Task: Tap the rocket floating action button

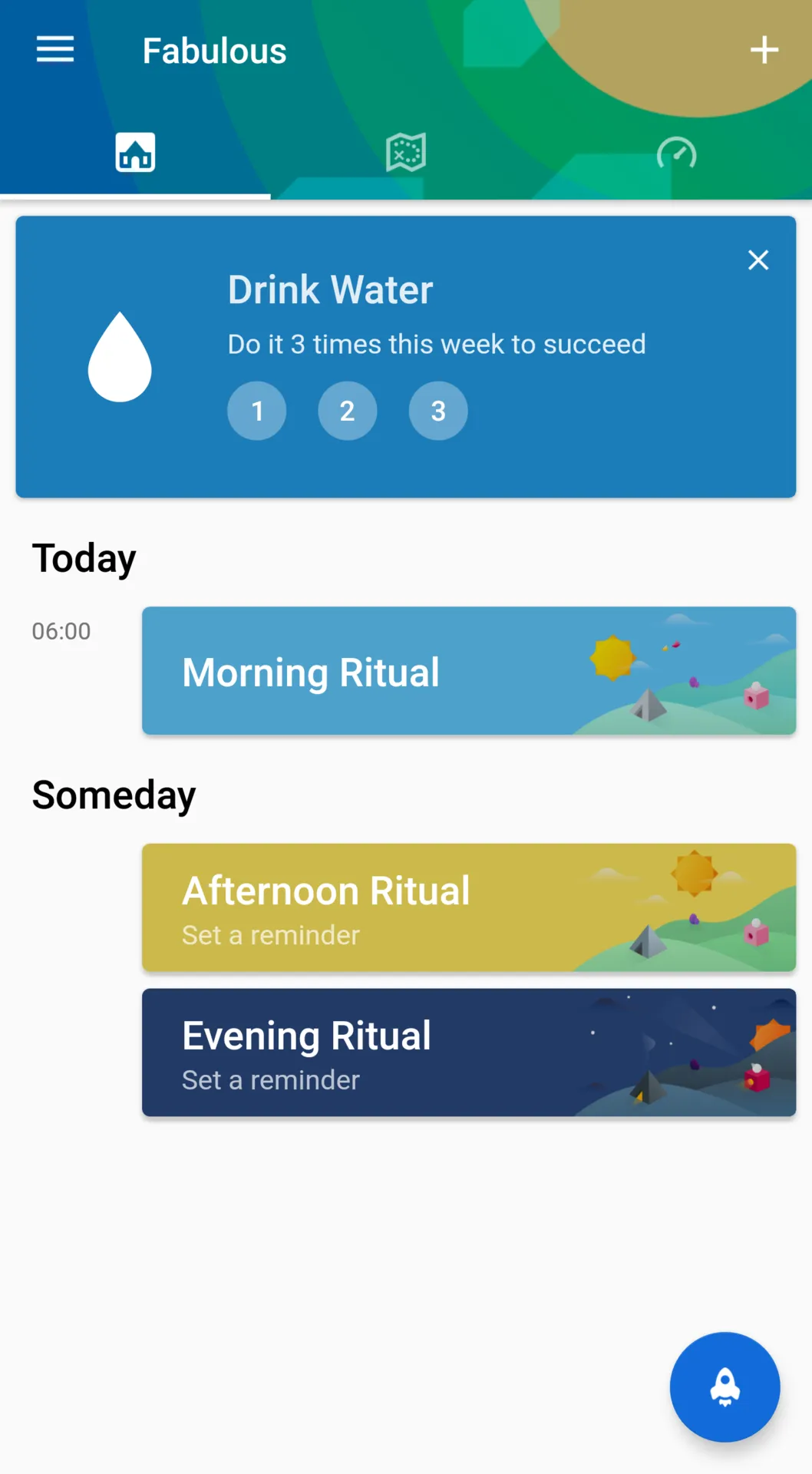Action: pyautogui.click(x=725, y=1386)
